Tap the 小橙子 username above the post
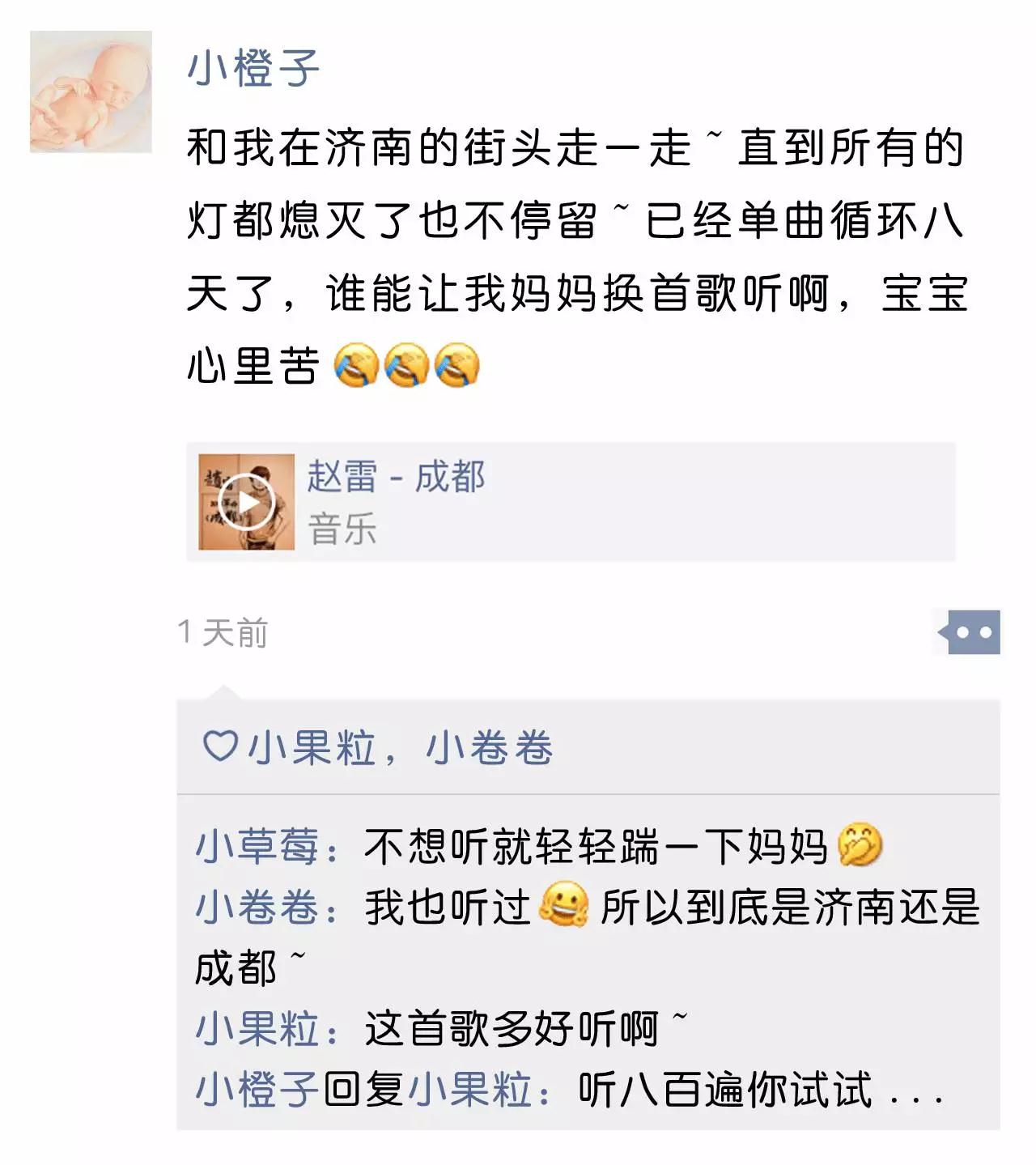This screenshot has height=1165, width=1036. (253, 68)
